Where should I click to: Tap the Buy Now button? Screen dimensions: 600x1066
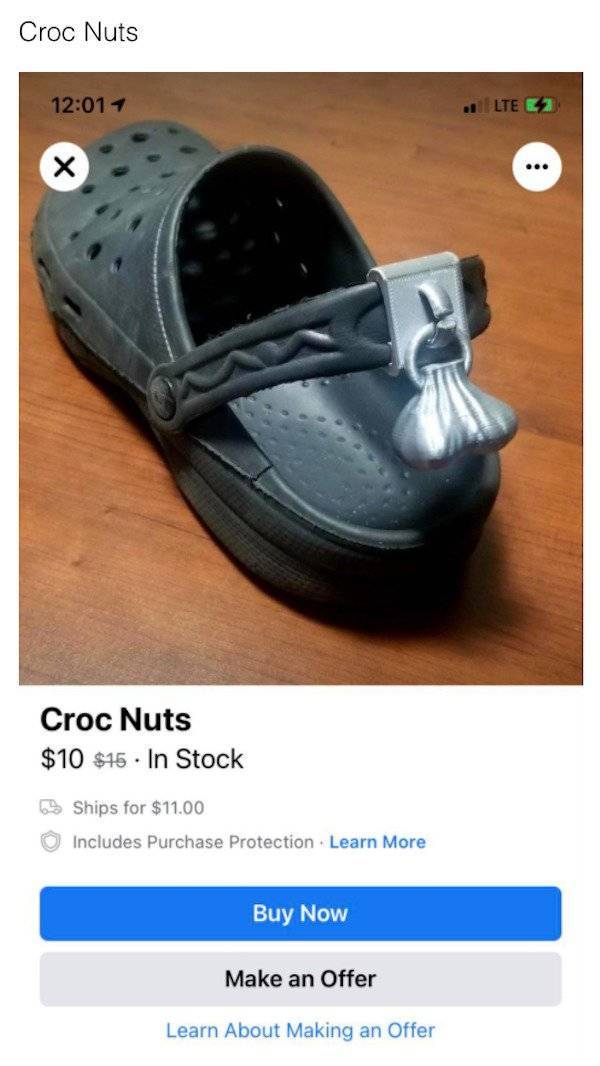(300, 913)
